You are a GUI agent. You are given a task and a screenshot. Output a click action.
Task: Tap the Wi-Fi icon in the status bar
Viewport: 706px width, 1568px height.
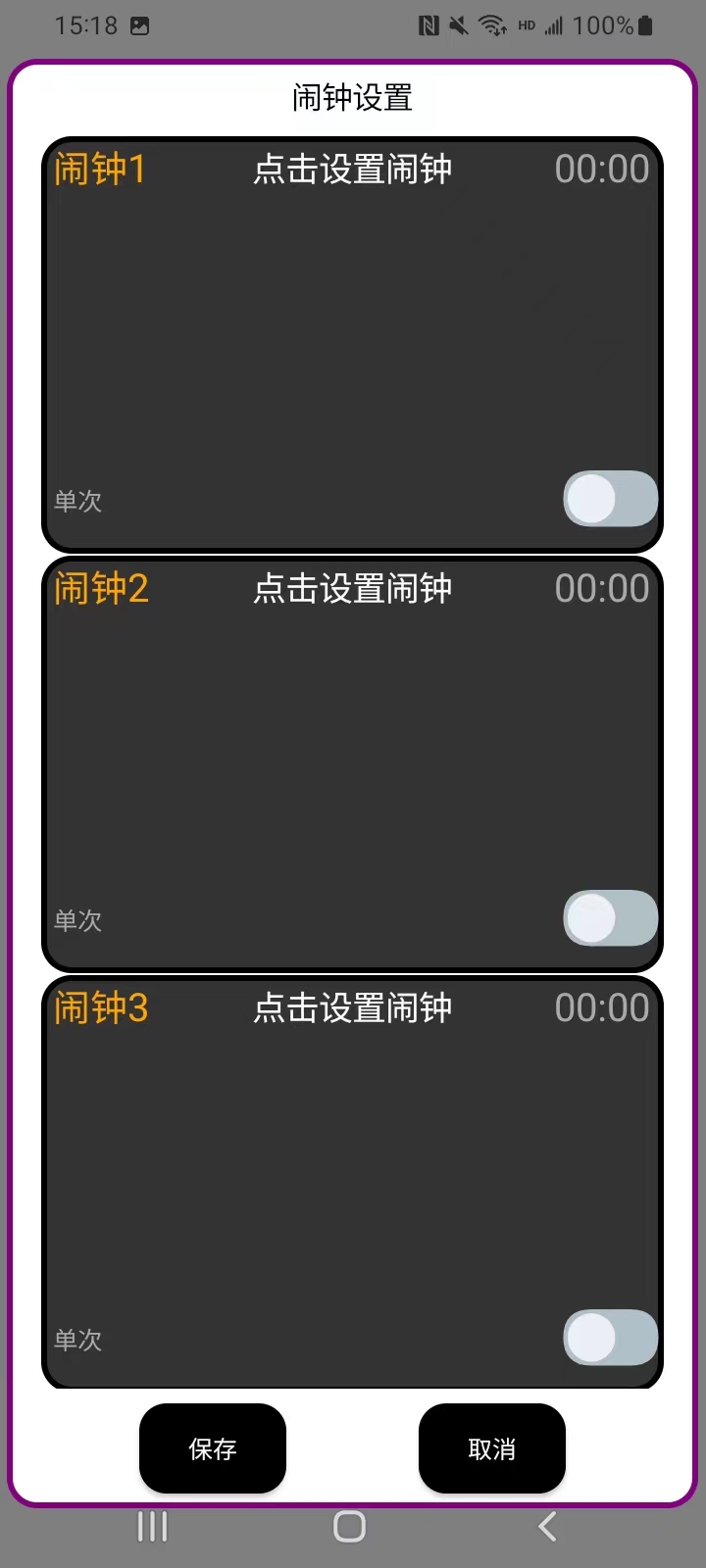pos(490,24)
